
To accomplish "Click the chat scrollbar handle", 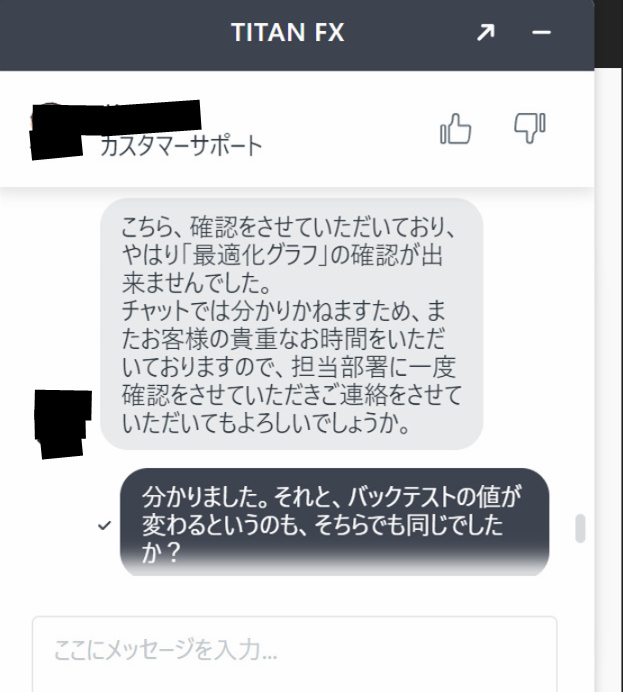I will click(x=580, y=528).
